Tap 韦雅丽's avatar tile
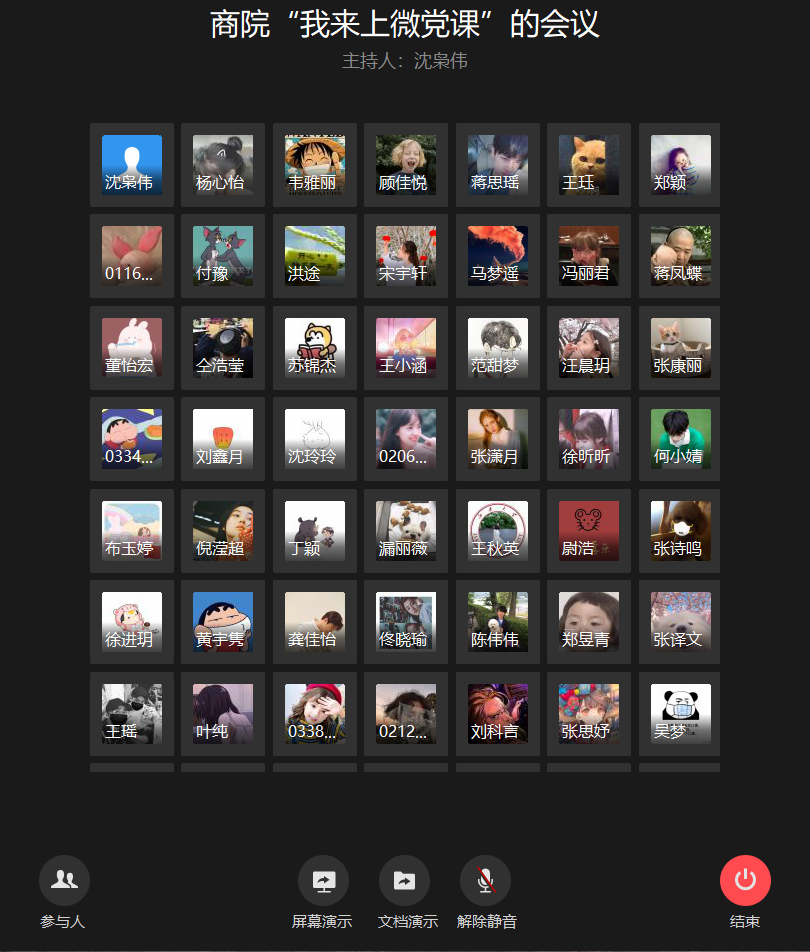This screenshot has height=952, width=810. (x=315, y=165)
